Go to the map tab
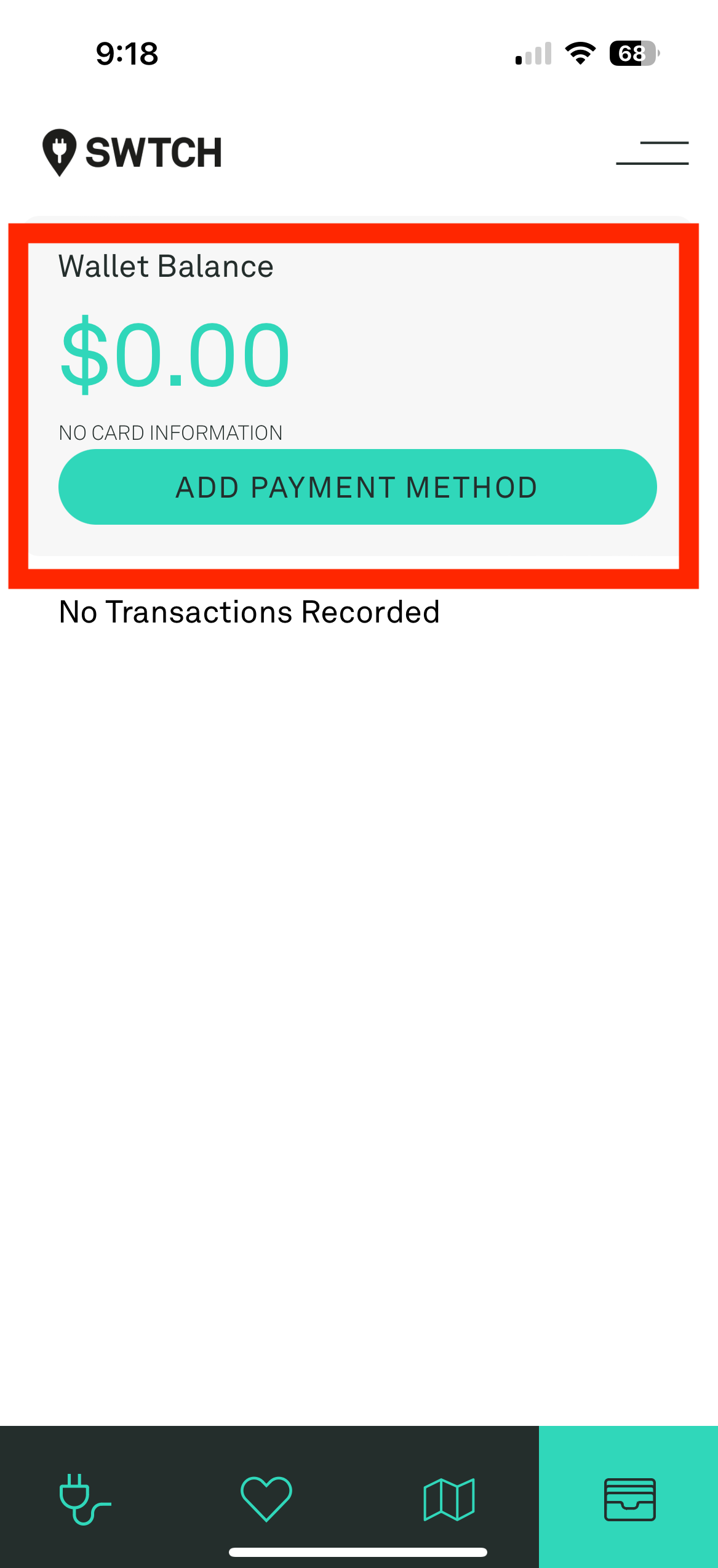This screenshot has width=718, height=1568. (x=449, y=1499)
